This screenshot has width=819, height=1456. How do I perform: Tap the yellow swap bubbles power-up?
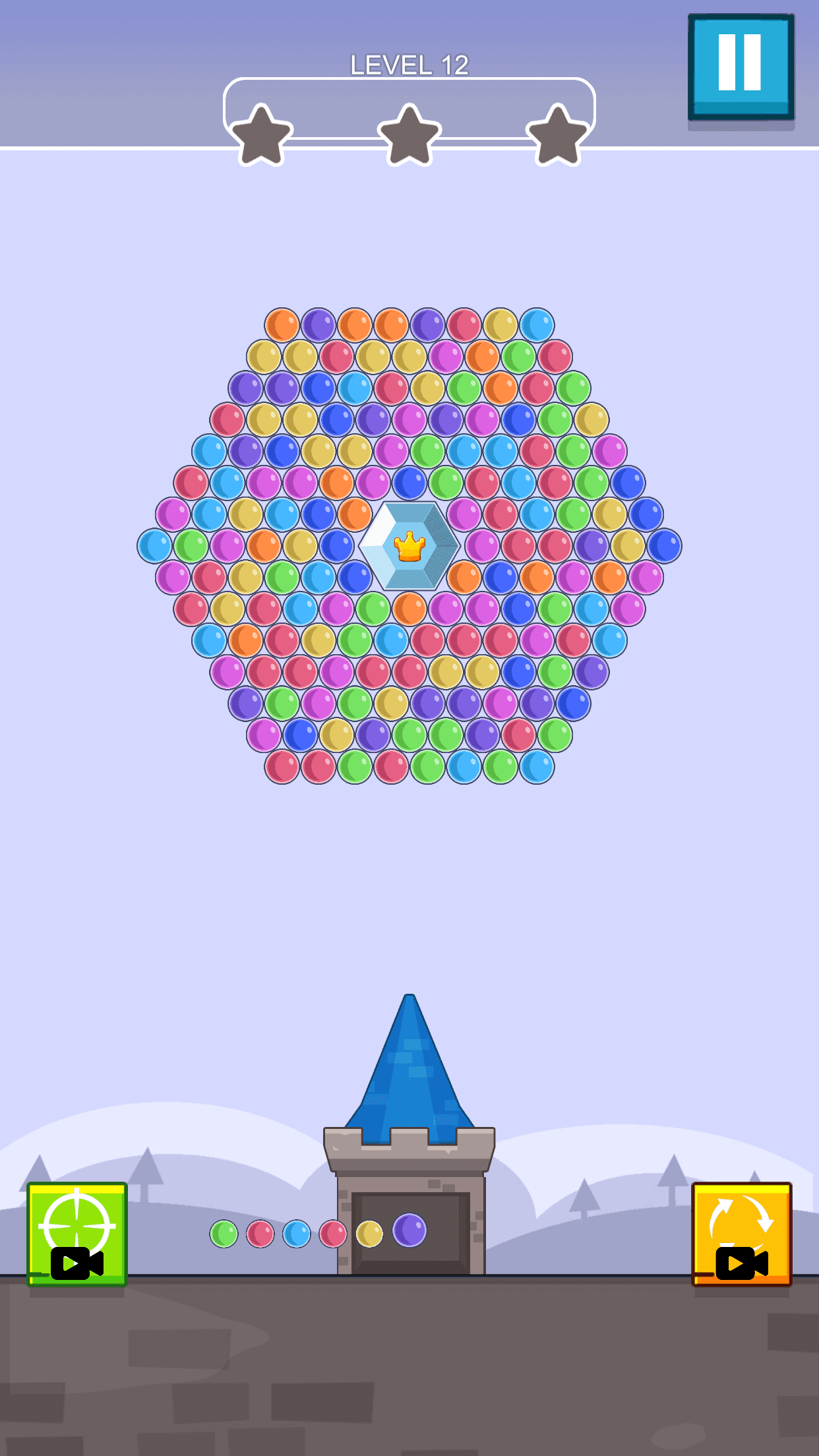tap(741, 1233)
